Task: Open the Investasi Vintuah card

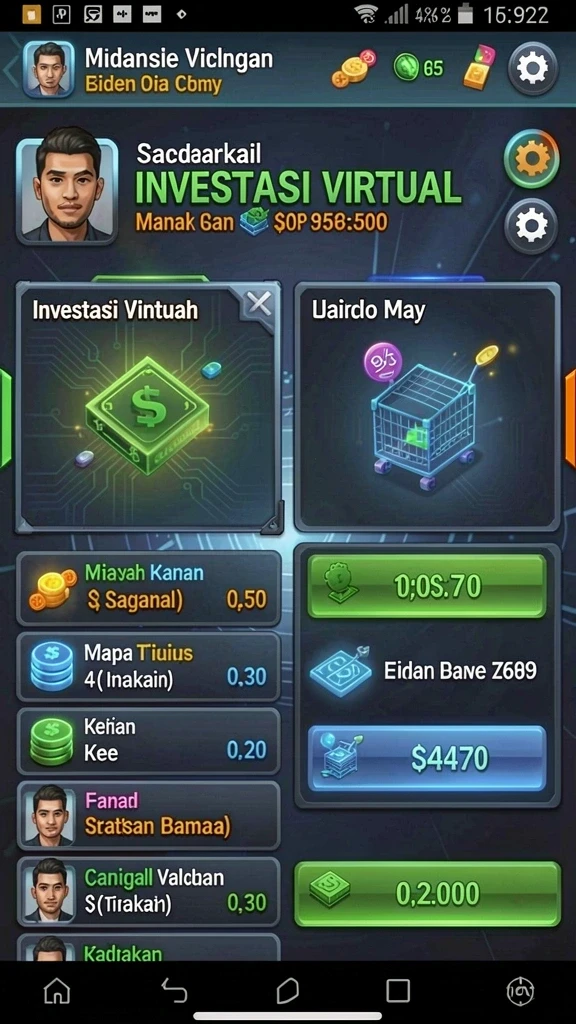Action: tap(149, 408)
